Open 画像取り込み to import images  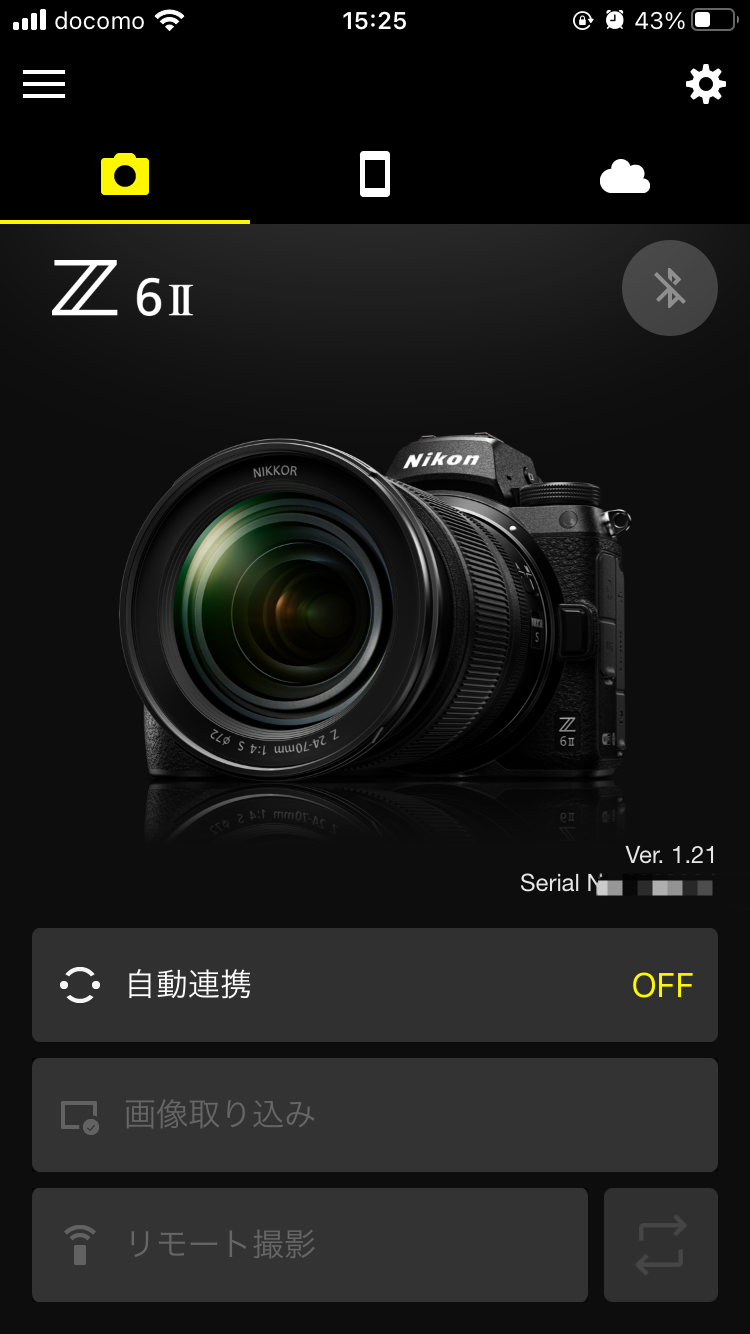pyautogui.click(x=375, y=1115)
